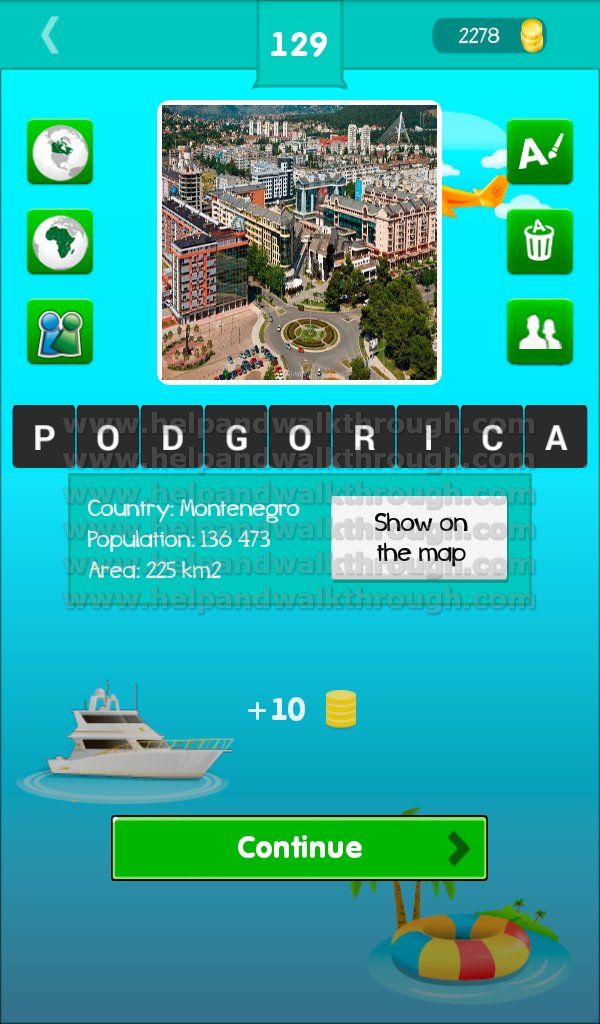Tap the Africa globe hint button
The width and height of the screenshot is (600, 1024).
coord(60,242)
